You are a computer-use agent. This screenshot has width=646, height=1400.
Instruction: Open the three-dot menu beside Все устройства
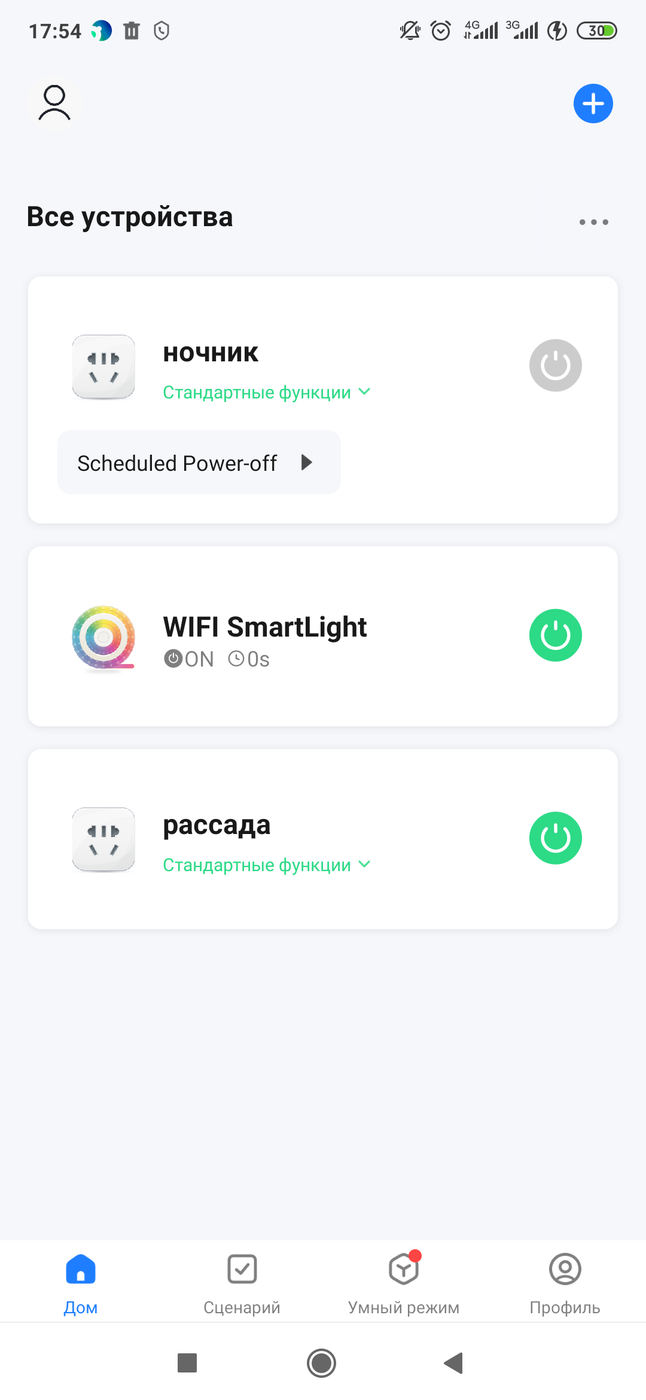coord(594,222)
